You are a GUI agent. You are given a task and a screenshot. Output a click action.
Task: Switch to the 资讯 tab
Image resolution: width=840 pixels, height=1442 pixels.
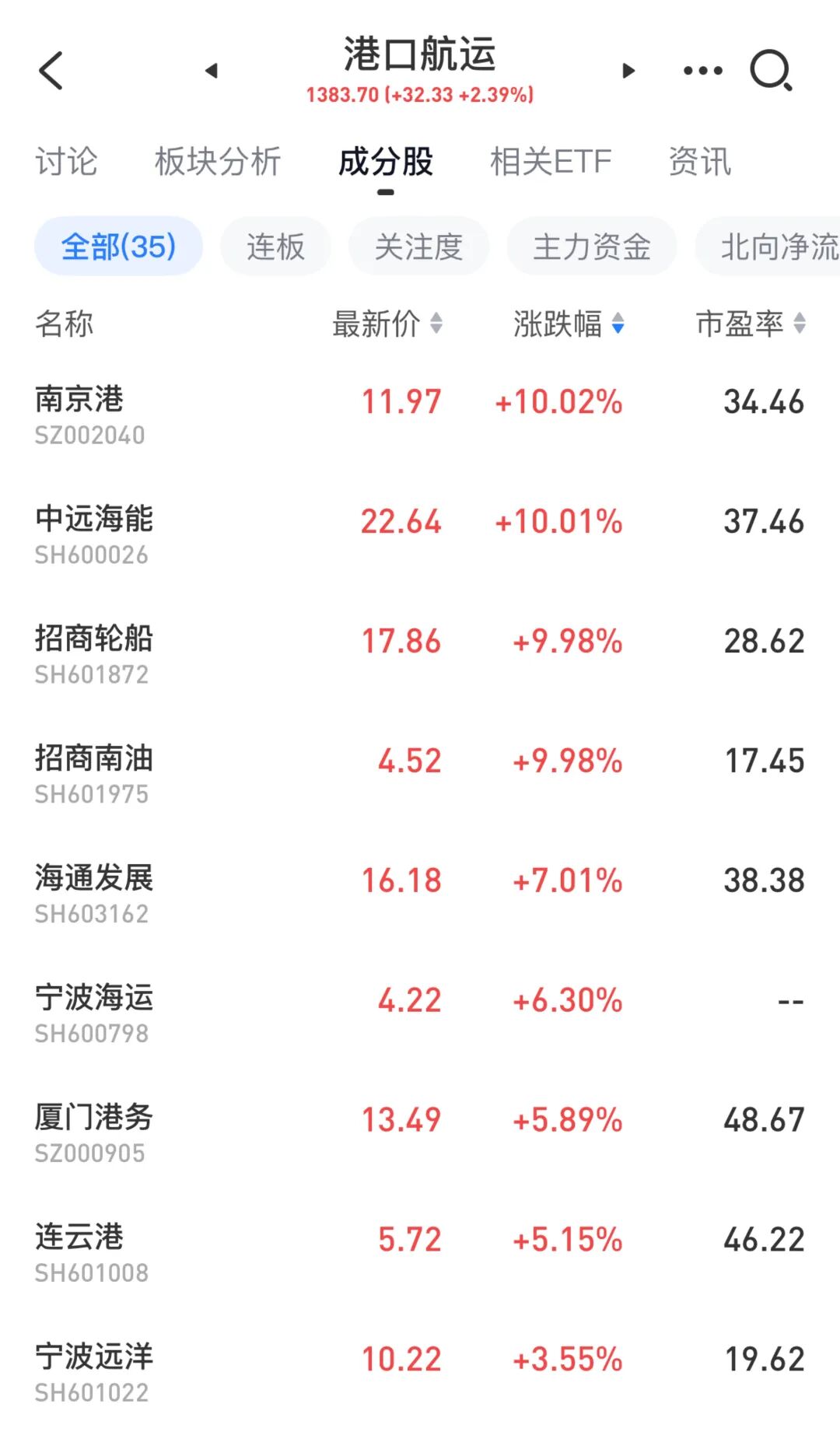pos(700,162)
